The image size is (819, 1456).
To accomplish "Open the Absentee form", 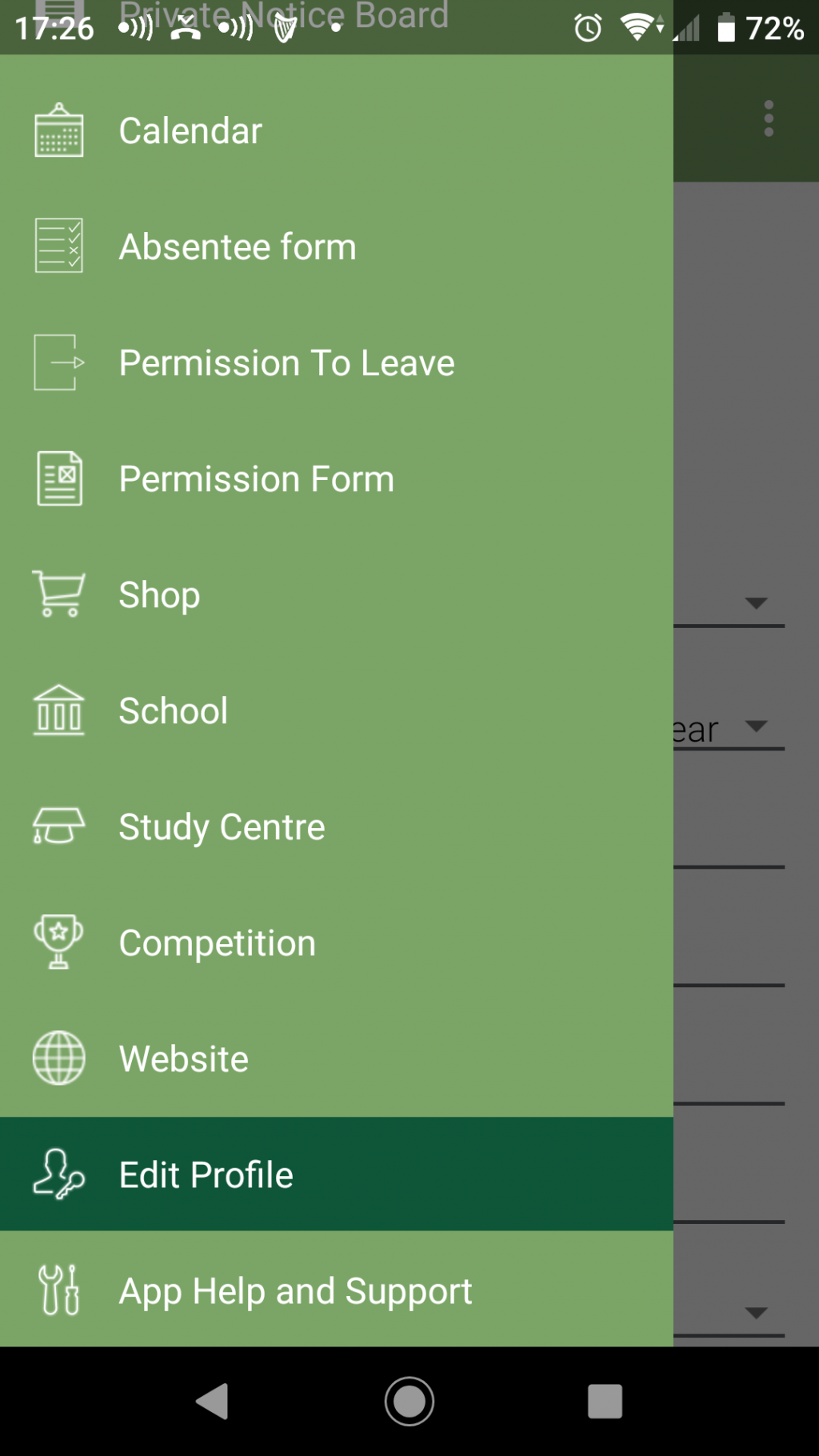I will tap(336, 246).
